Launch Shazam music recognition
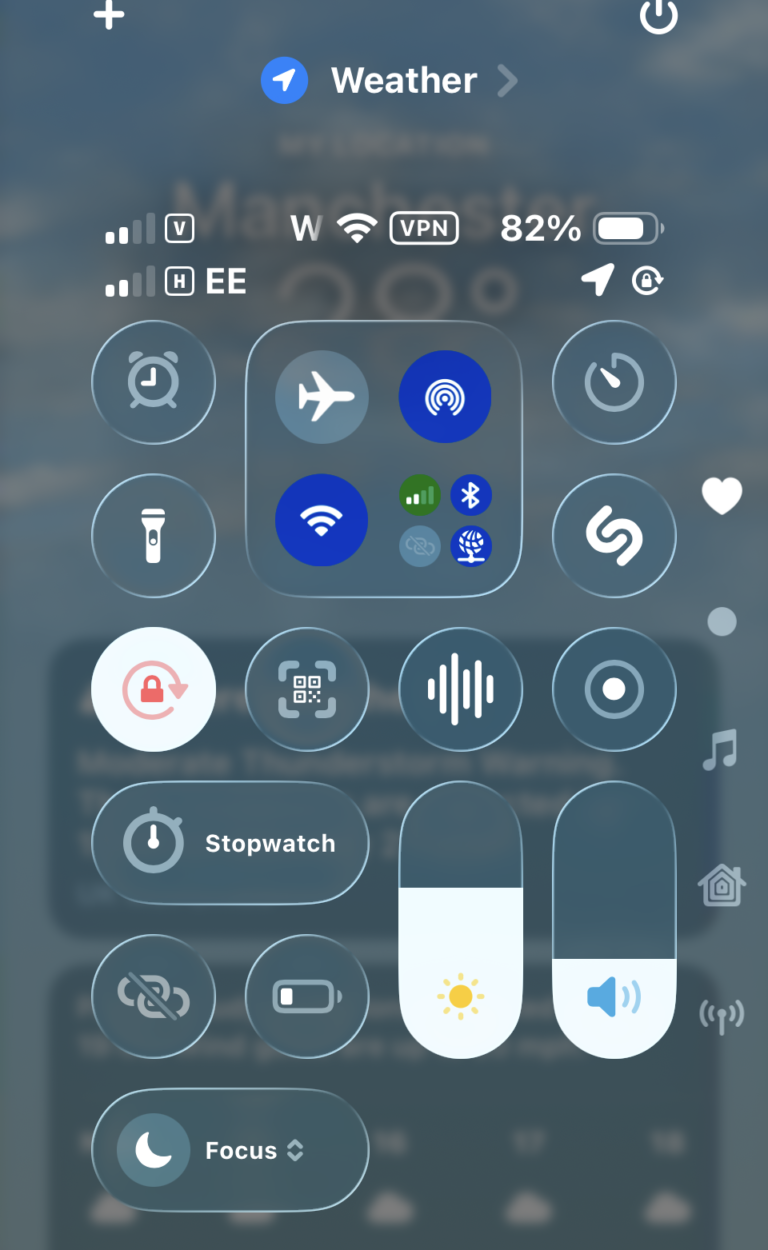 613,535
